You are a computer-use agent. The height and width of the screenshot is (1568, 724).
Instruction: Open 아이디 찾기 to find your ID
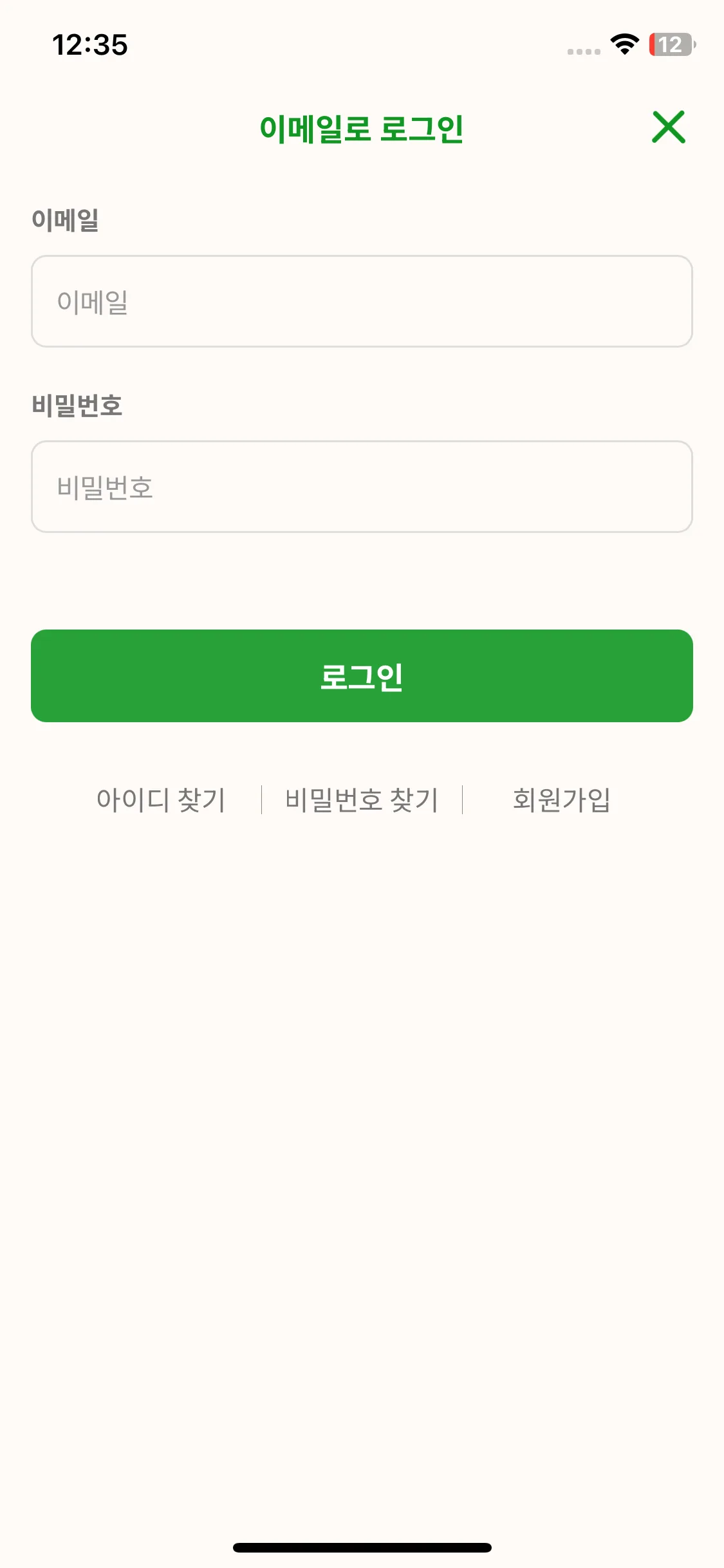[160, 799]
